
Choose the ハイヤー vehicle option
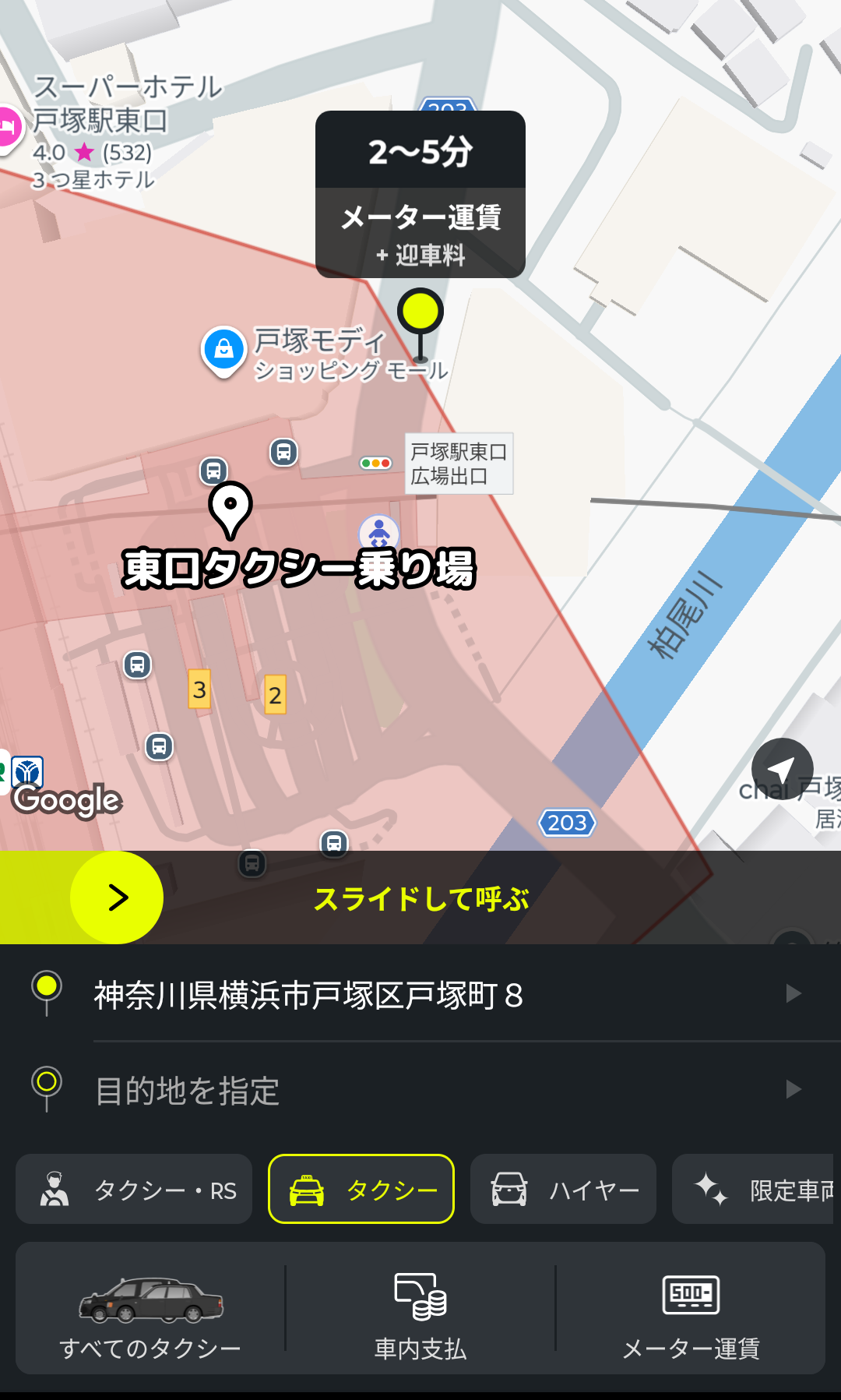[x=563, y=1190]
